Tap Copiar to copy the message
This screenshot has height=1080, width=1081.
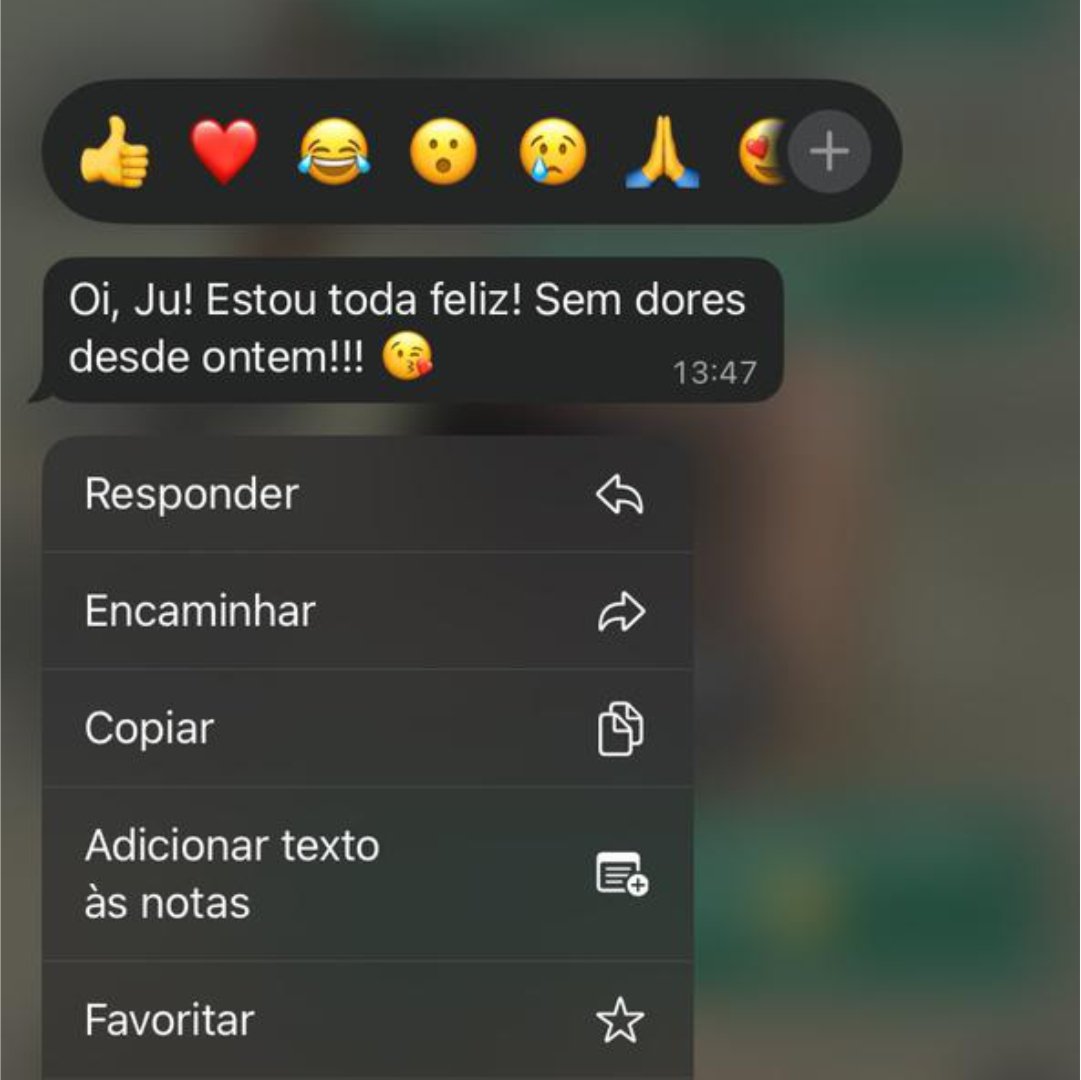pyautogui.click(x=367, y=728)
